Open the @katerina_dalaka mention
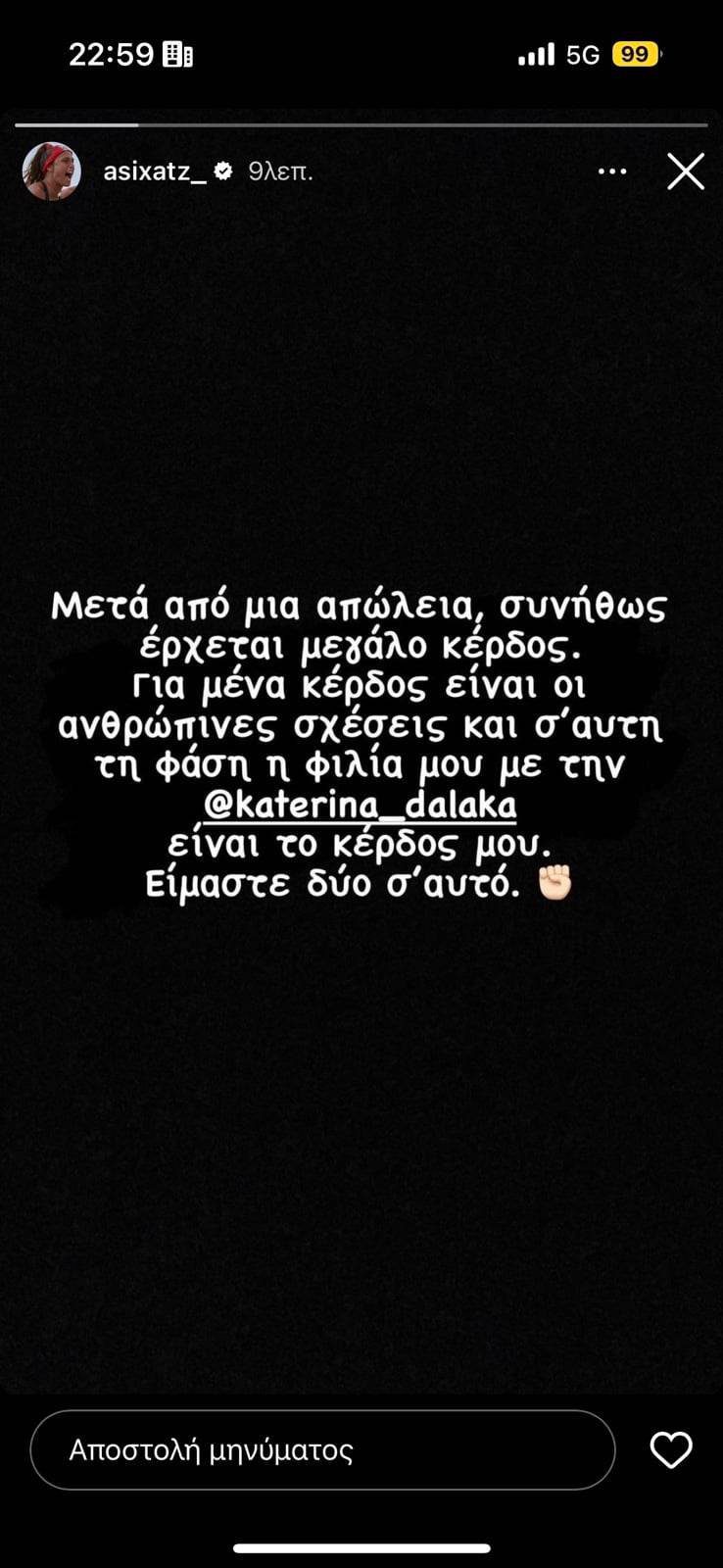Viewport: 723px width, 1568px height. pyautogui.click(x=360, y=805)
